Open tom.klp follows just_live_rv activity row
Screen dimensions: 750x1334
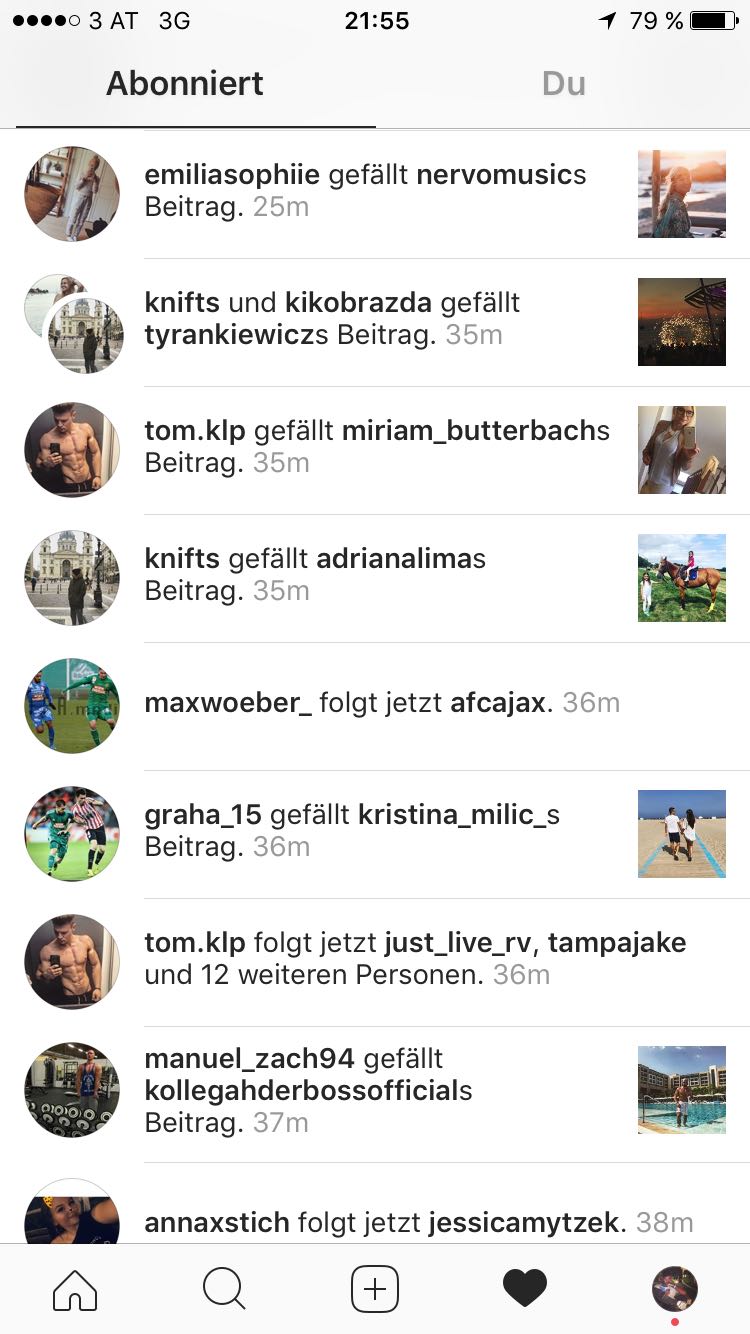pyautogui.click(x=375, y=962)
